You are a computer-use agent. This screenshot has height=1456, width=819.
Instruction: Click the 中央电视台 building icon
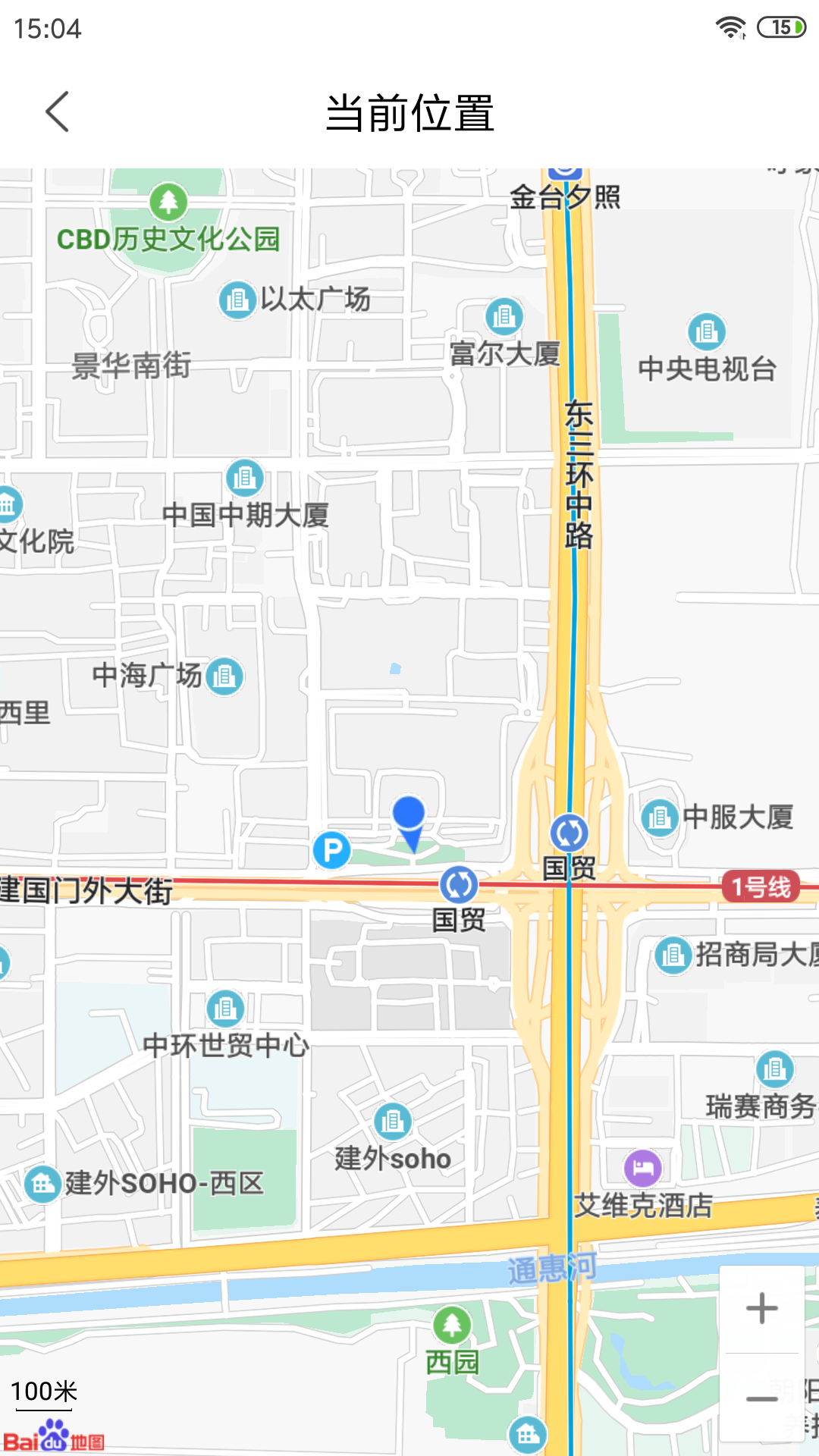click(706, 332)
